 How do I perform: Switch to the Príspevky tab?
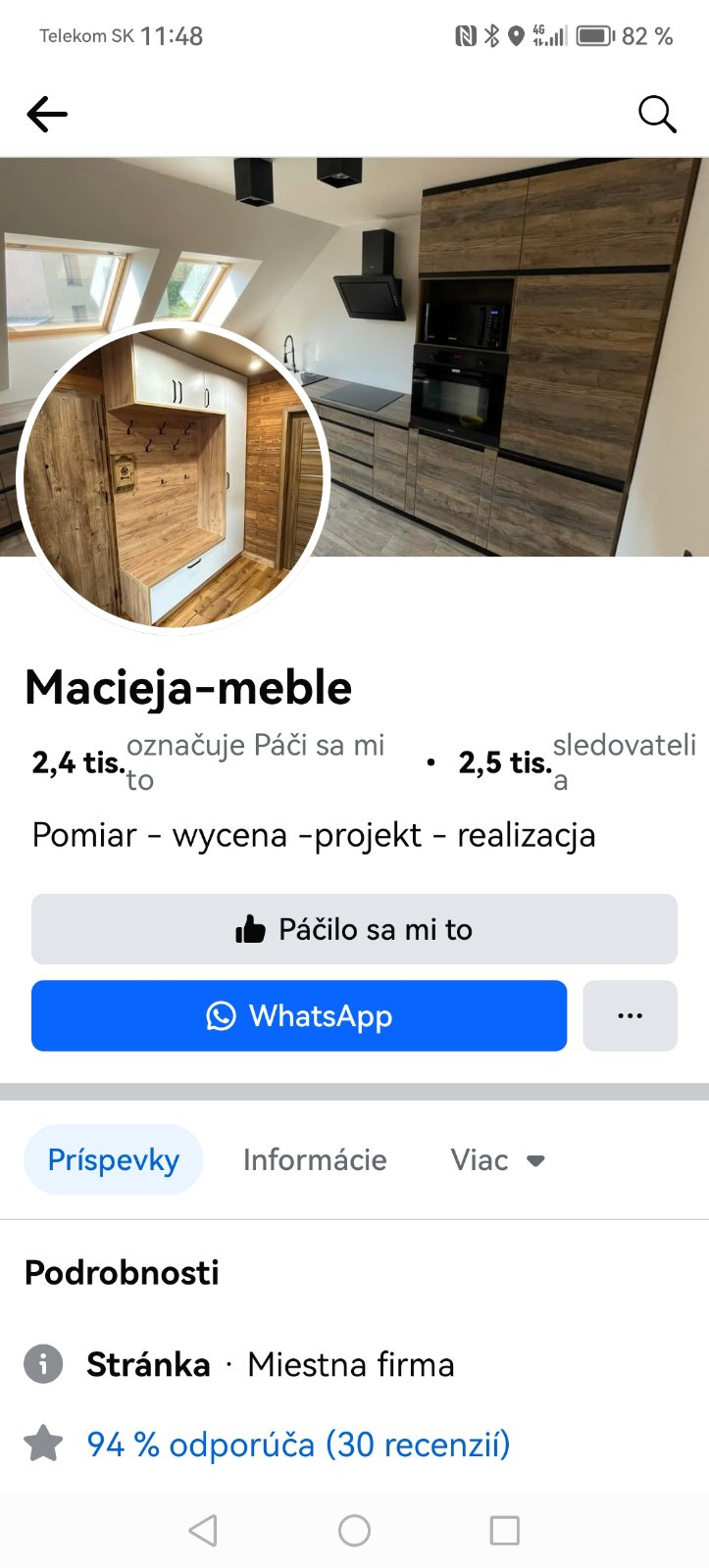pyautogui.click(x=114, y=1160)
